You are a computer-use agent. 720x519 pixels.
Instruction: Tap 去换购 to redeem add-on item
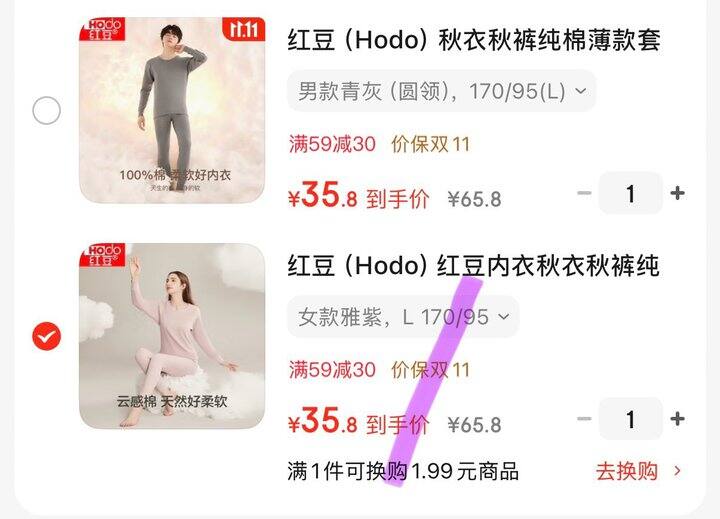(639, 471)
